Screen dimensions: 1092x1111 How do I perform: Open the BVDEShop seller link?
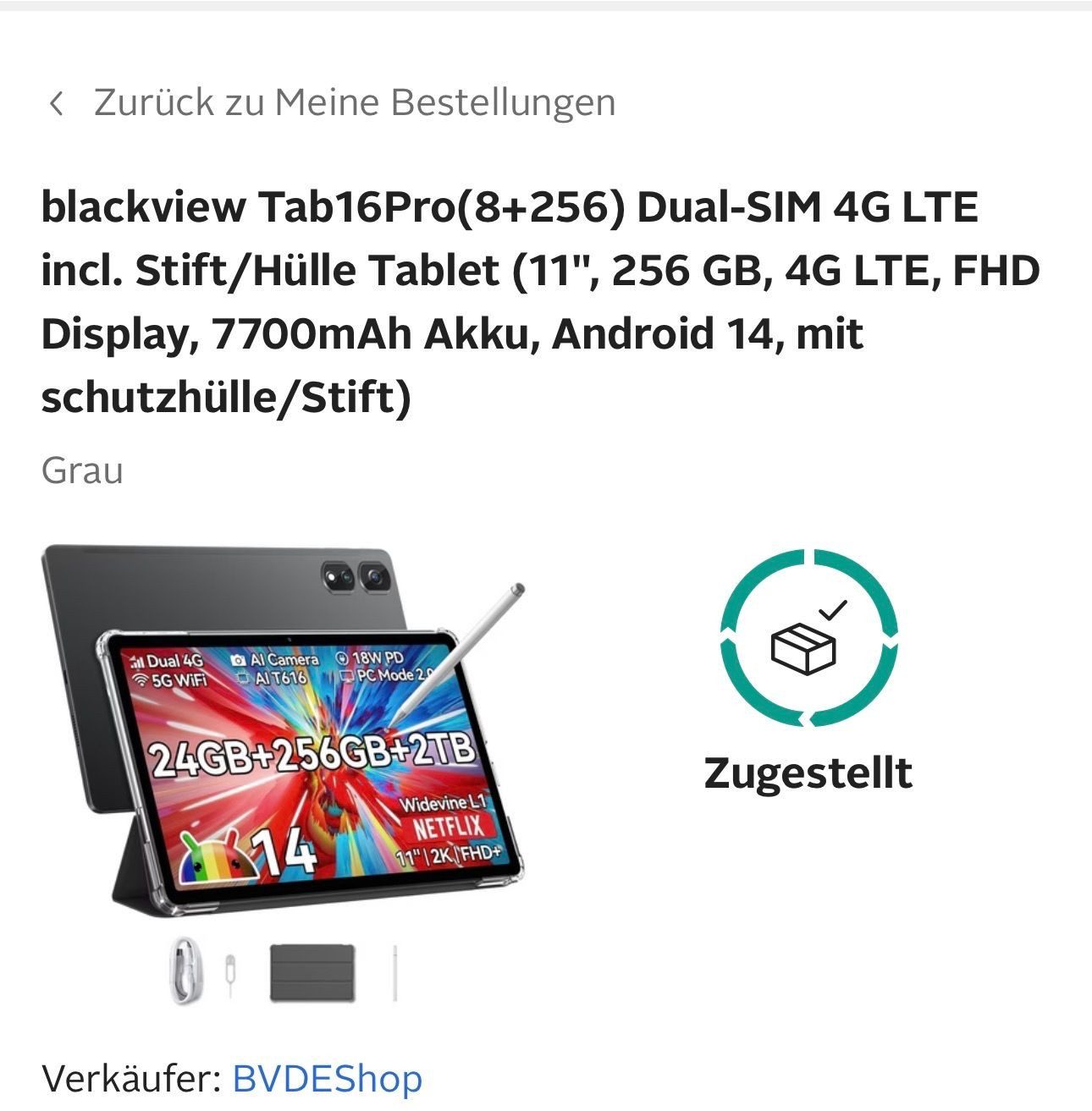tap(327, 1079)
